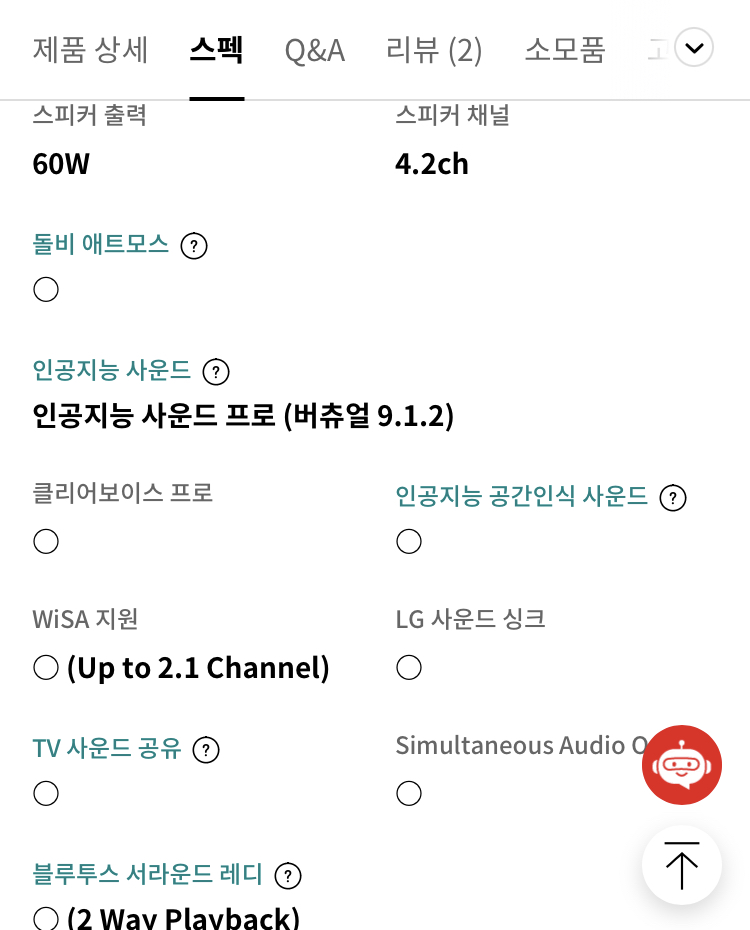The height and width of the screenshot is (930, 750).
Task: View the 리뷰 (2) tab
Action: [434, 49]
